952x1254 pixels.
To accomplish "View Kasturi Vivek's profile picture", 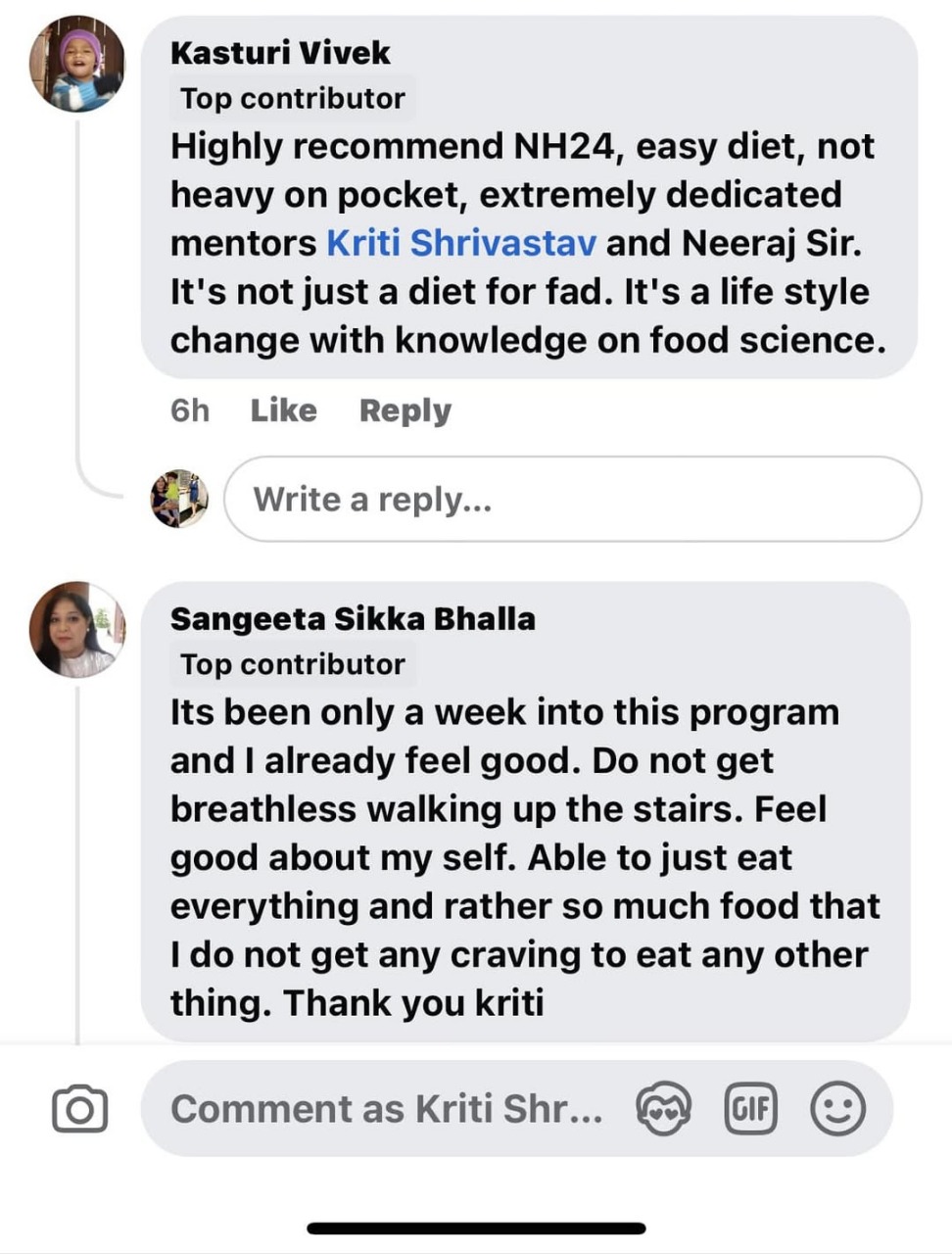I will (77, 64).
